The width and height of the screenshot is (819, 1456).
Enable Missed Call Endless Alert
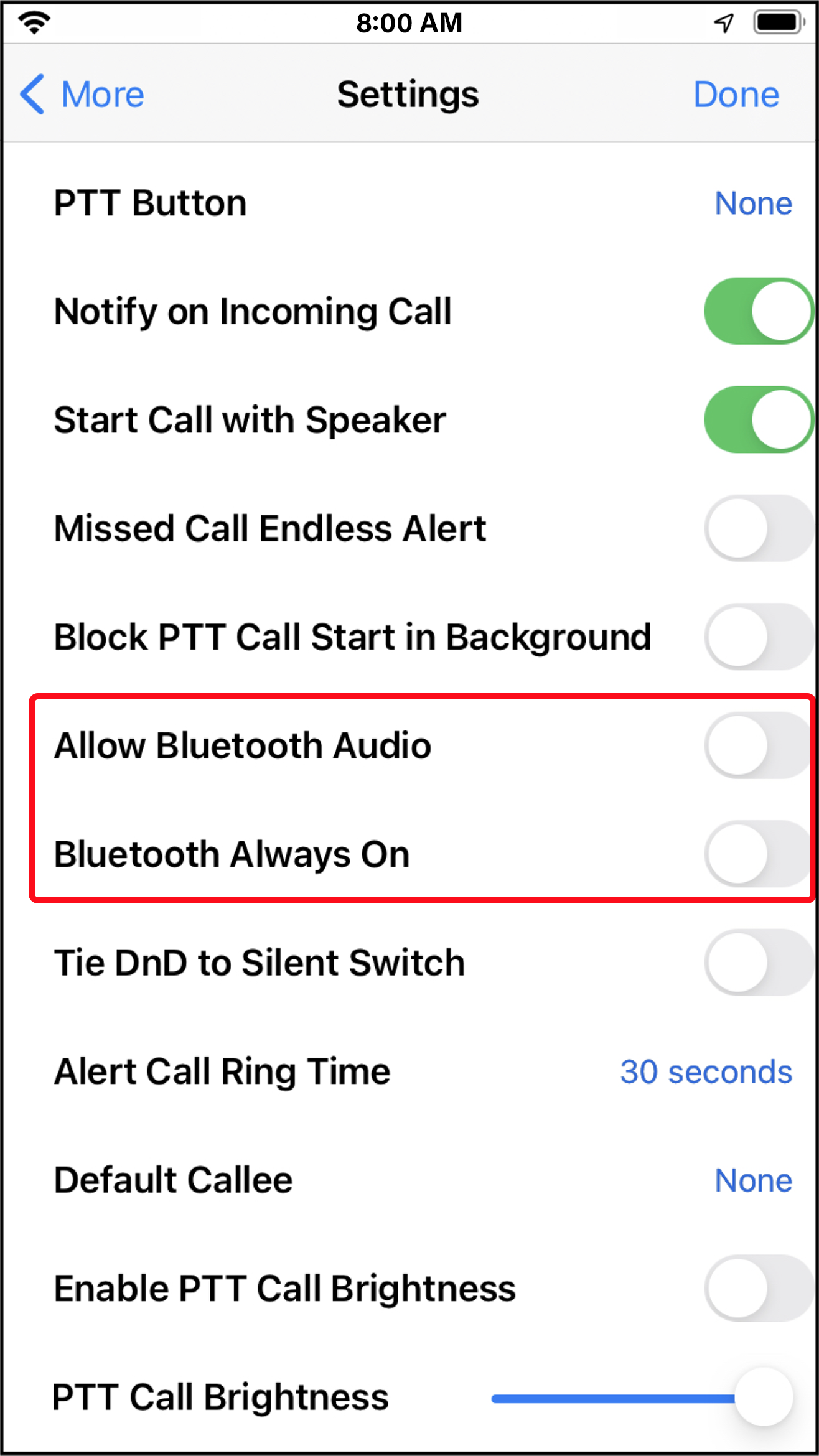point(759,528)
